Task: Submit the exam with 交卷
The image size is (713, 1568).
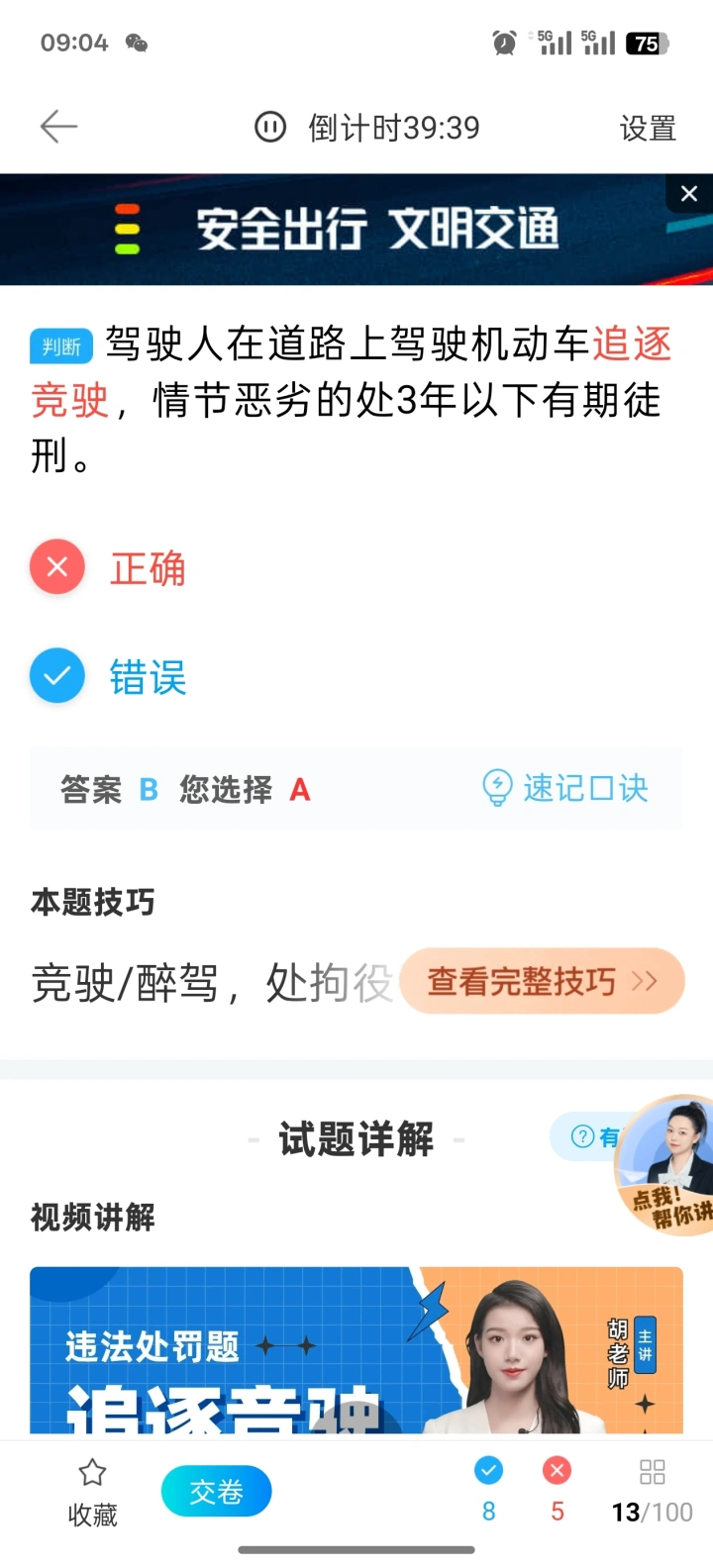Action: click(x=216, y=1492)
